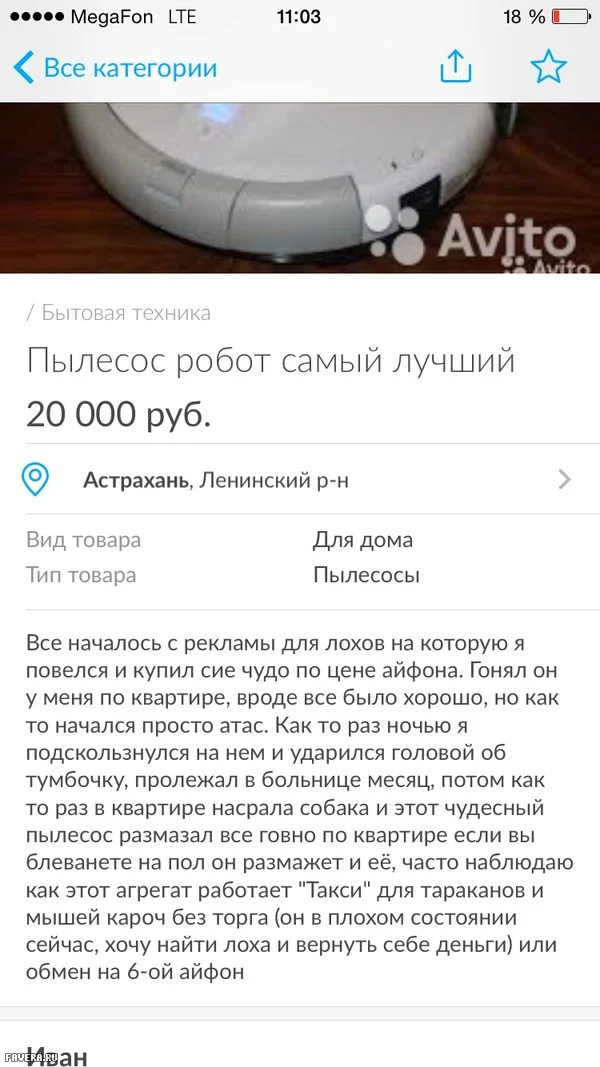This screenshot has width=600, height=1067.
Task: Go back to Все категории
Action: click(115, 69)
